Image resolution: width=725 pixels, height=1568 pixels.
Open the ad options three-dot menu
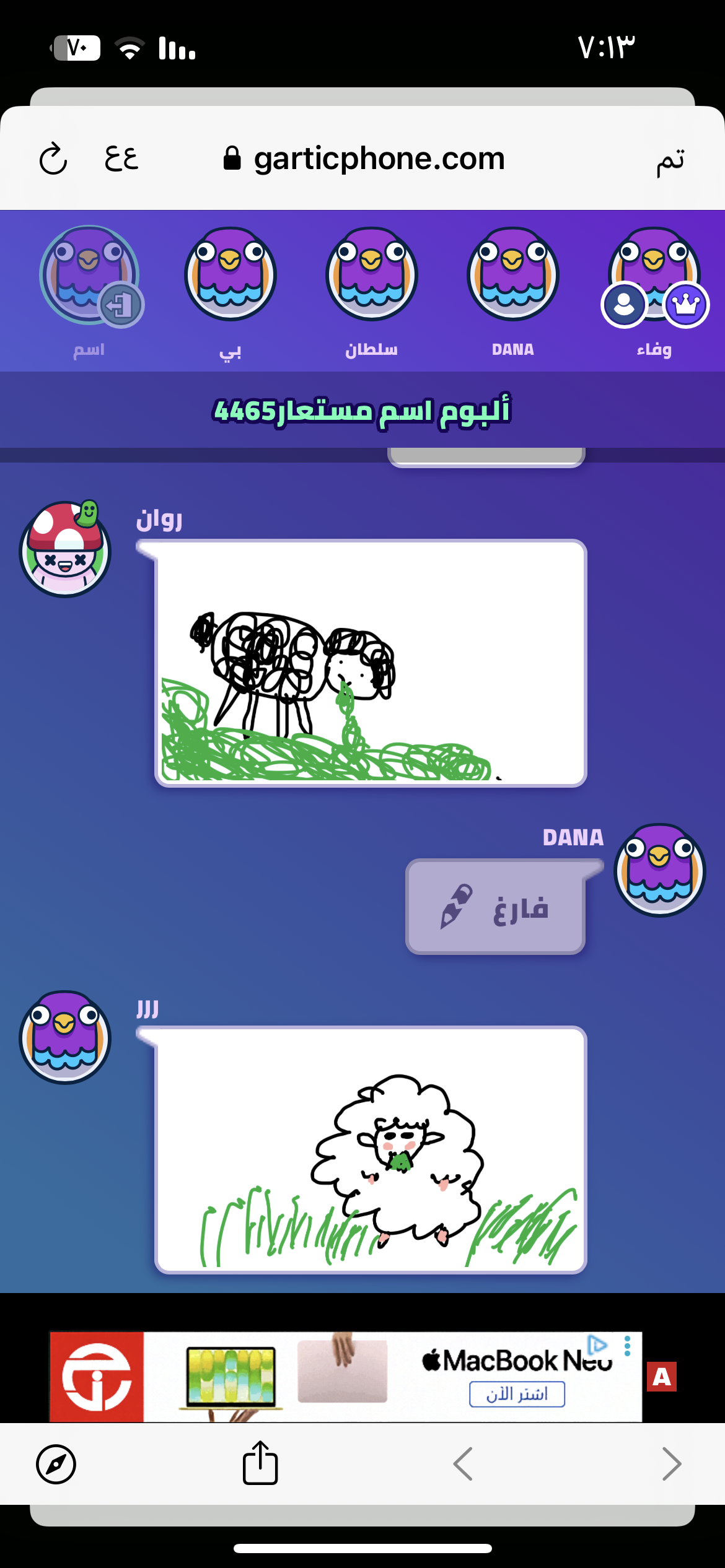click(x=627, y=1345)
